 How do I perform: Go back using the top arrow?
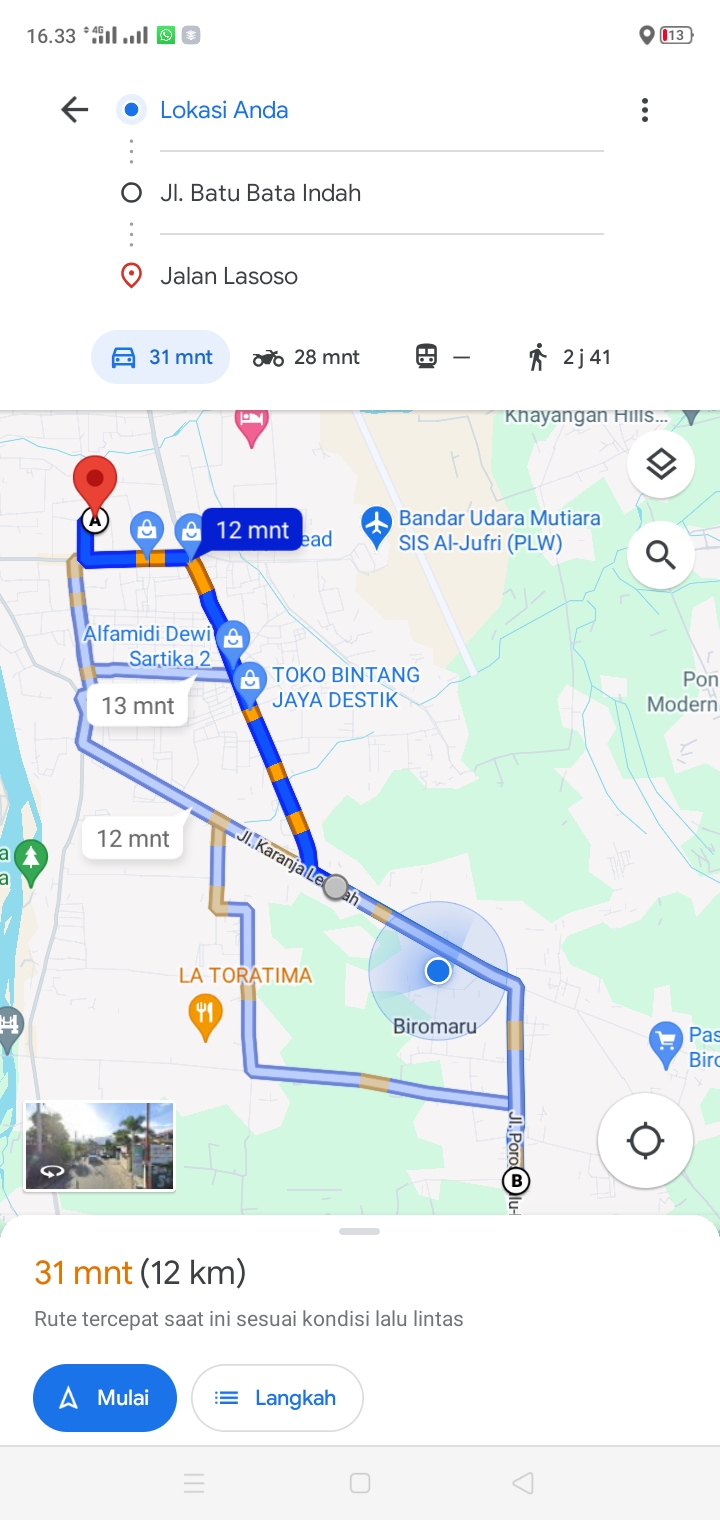pos(75,110)
